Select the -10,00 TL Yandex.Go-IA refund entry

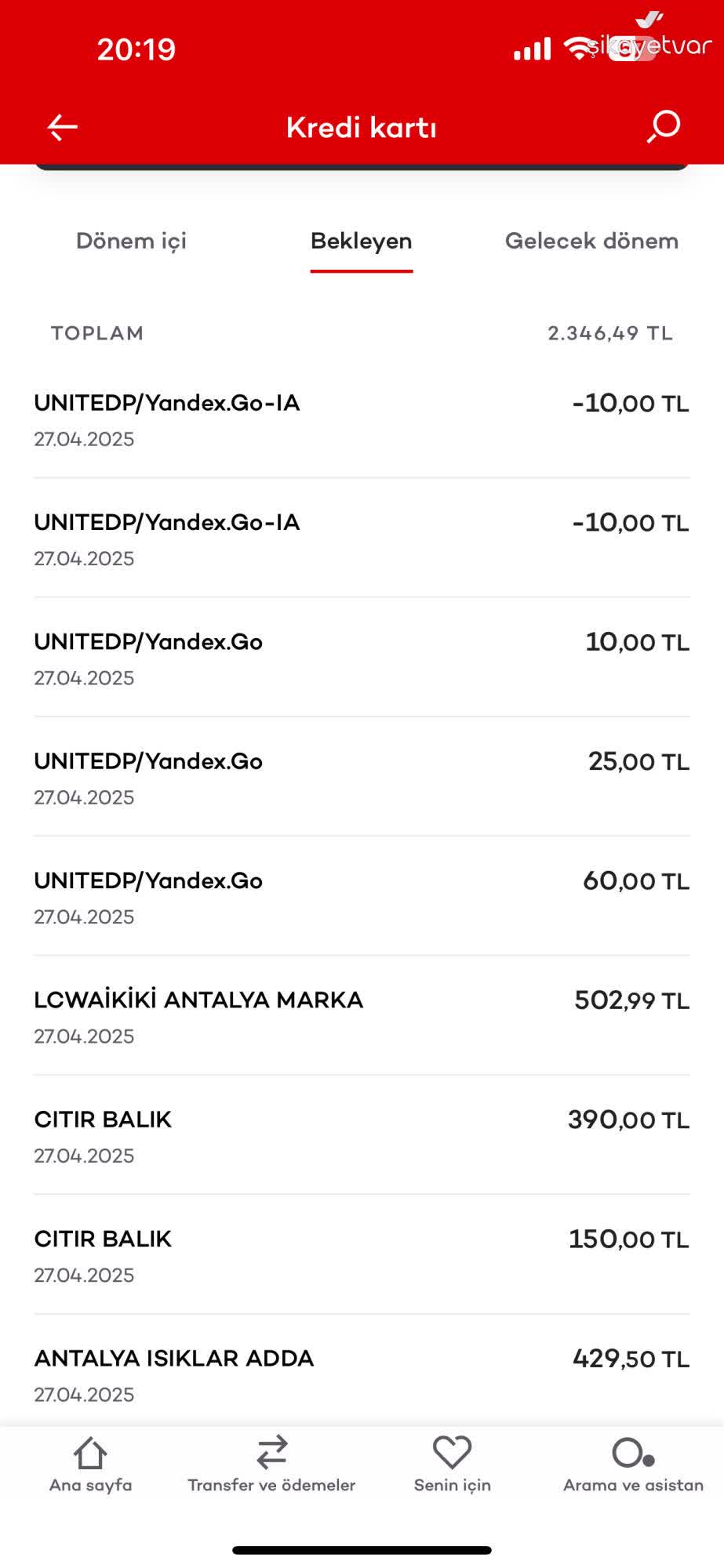pyautogui.click(x=362, y=419)
